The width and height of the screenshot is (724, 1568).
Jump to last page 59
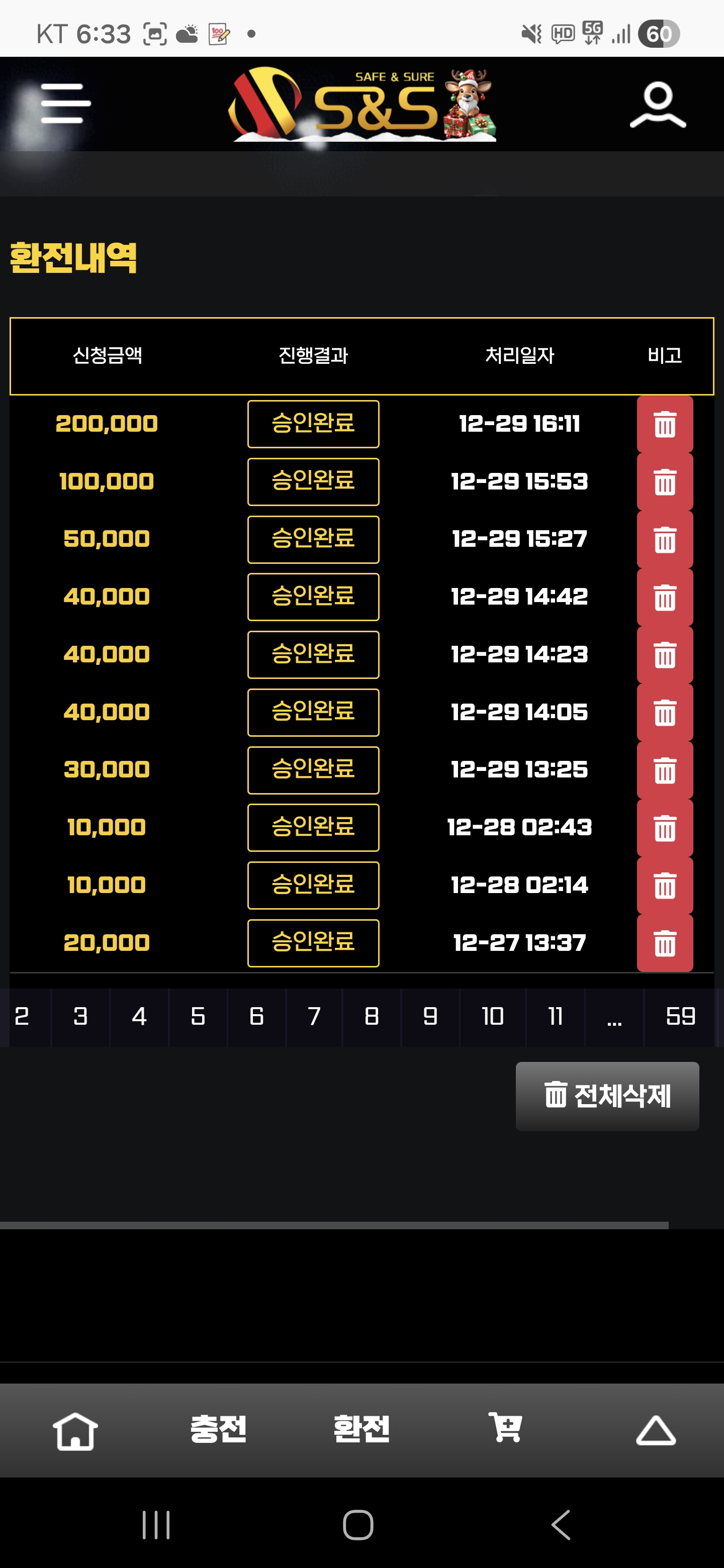pyautogui.click(x=680, y=1017)
